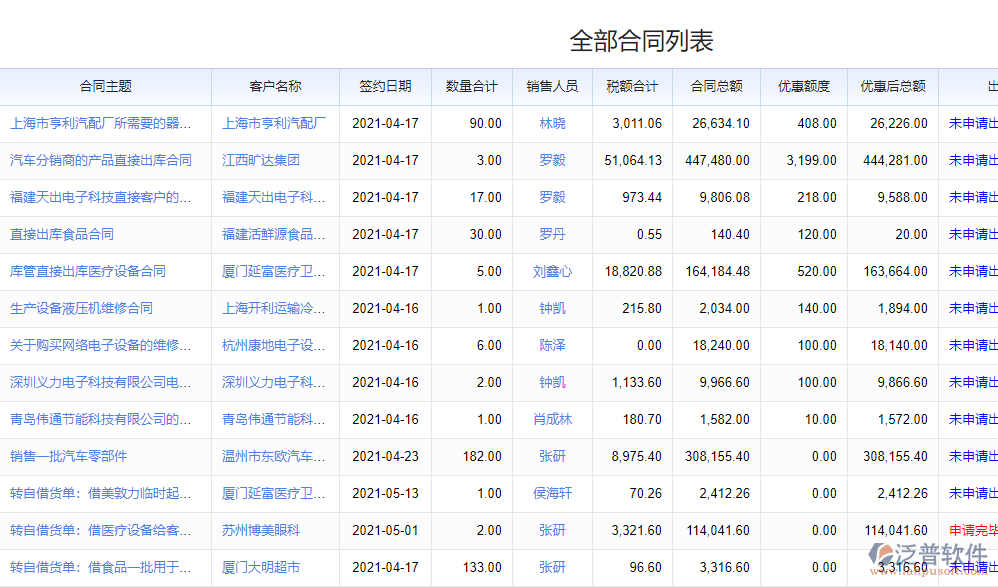Open contract 汽车分销商的产品直接出库合同
This screenshot has height=587, width=998.
click(101, 160)
